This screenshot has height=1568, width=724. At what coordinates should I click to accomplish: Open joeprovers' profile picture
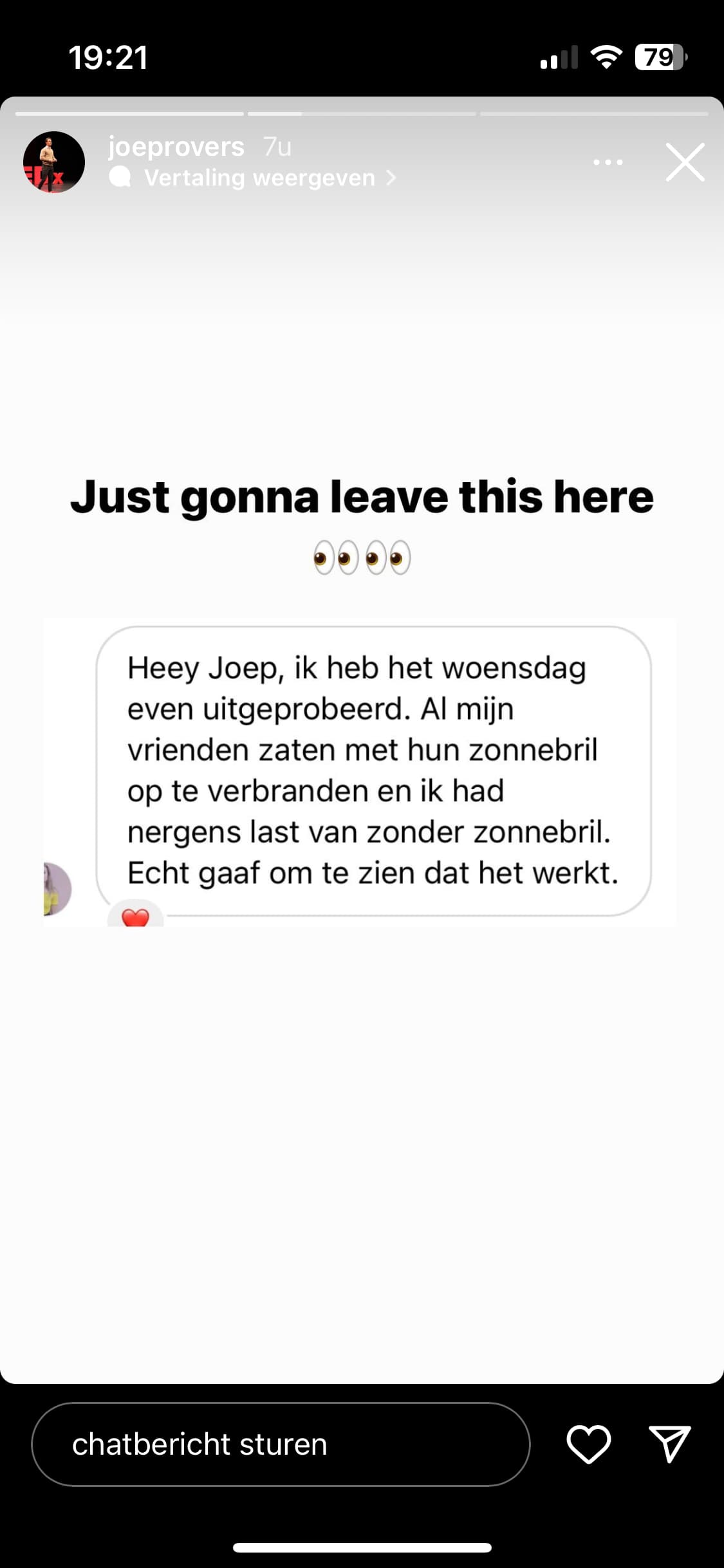(54, 162)
